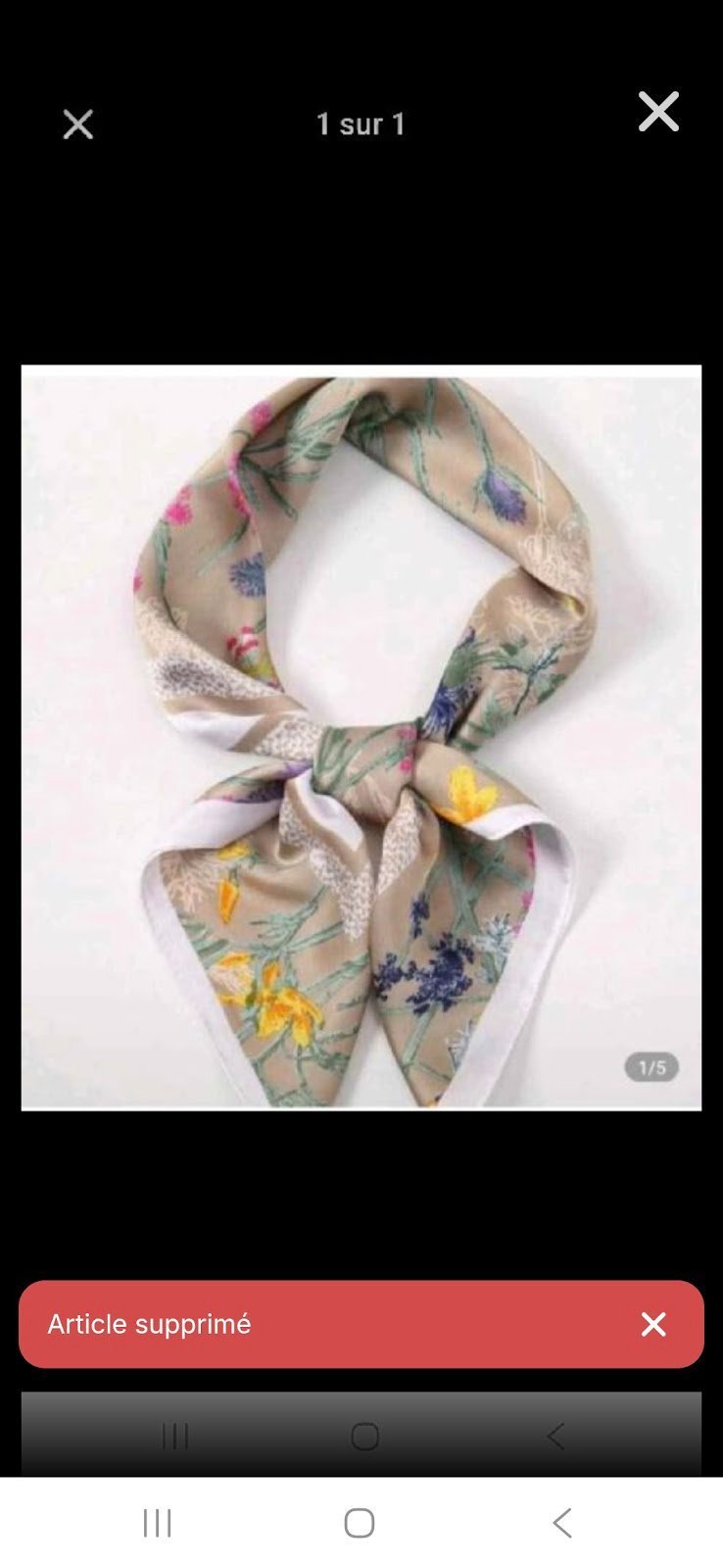
Task: Tap the floral scarf photo
Action: tap(361, 737)
